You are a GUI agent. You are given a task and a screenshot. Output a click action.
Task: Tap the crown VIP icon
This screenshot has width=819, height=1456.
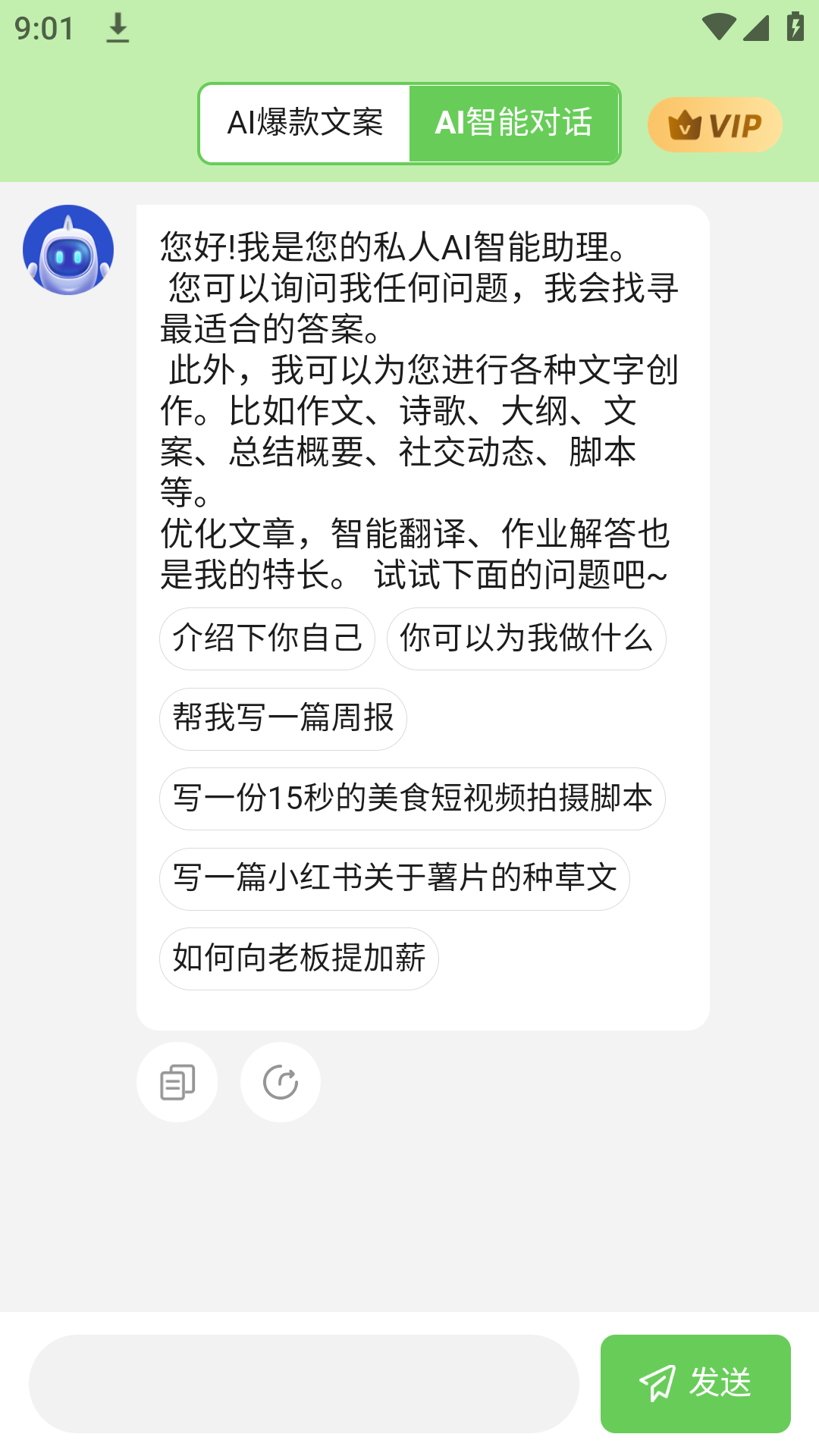tap(685, 124)
